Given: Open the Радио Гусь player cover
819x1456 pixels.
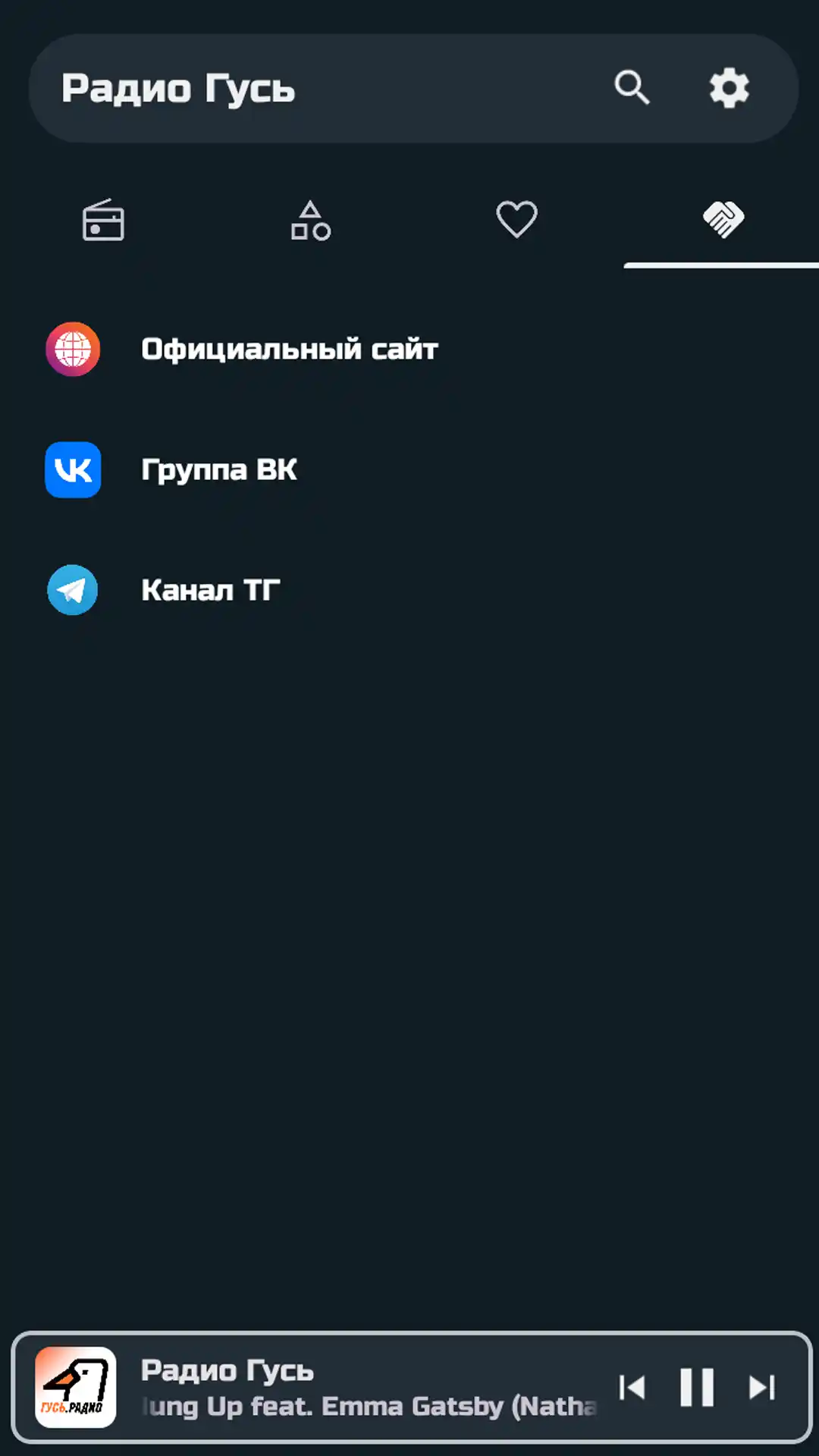Looking at the screenshot, I should coord(76,1387).
